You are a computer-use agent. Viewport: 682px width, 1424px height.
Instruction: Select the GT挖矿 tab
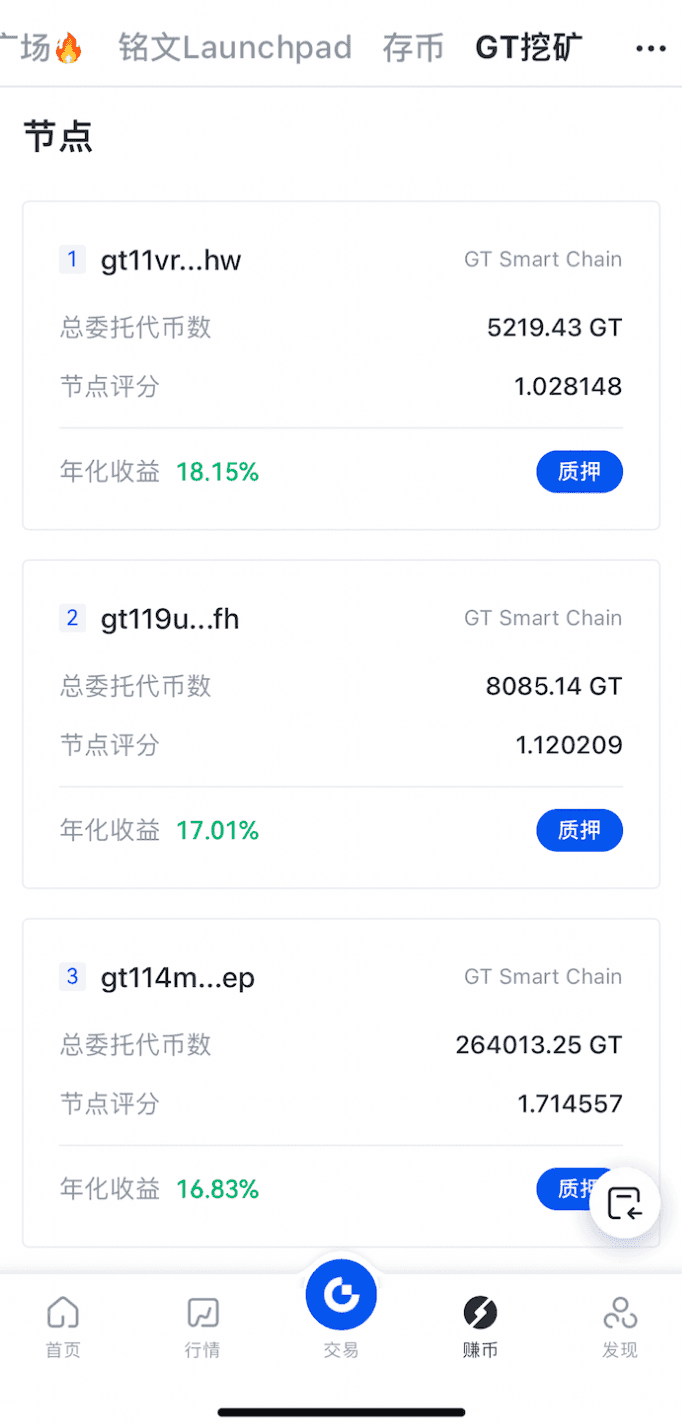click(x=529, y=47)
